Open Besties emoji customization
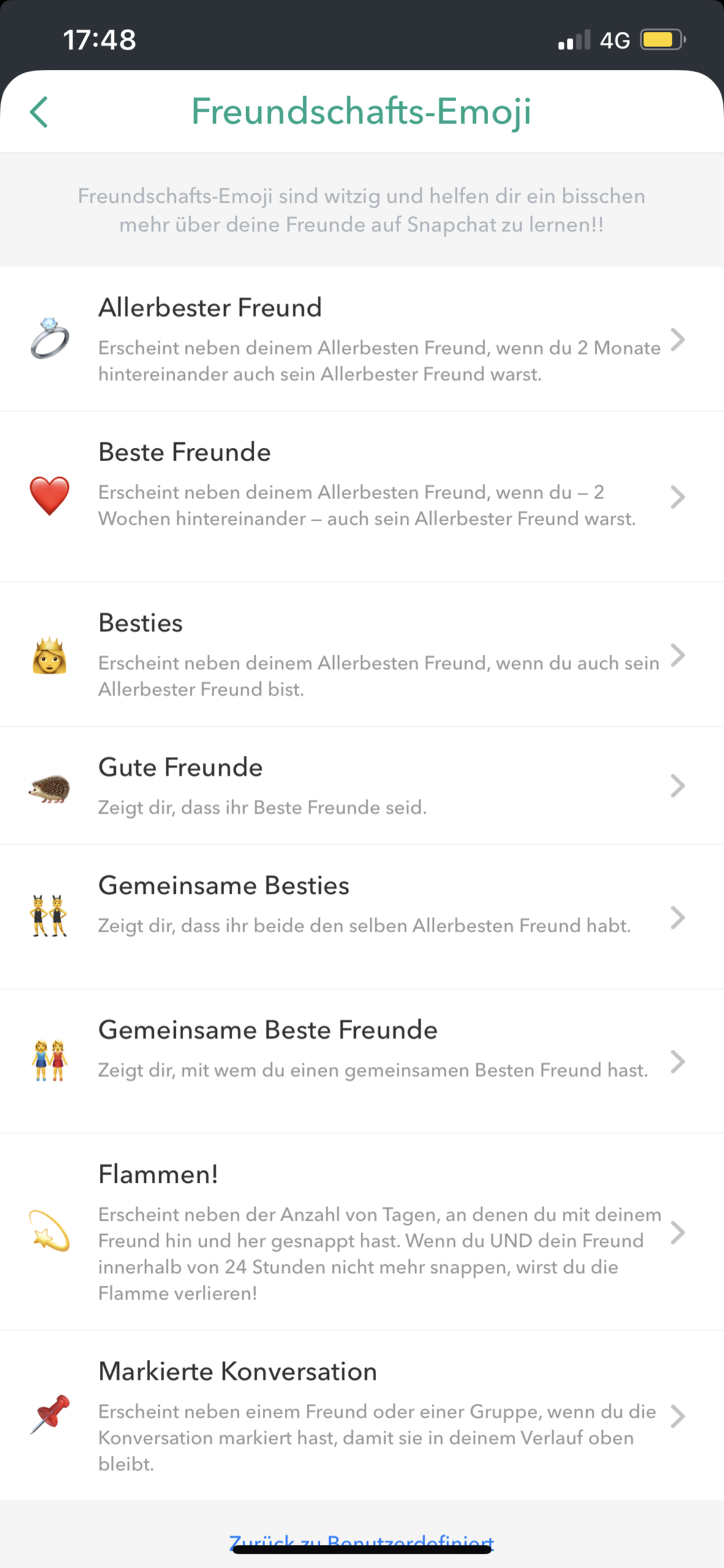The width and height of the screenshot is (724, 1568). tap(677, 655)
